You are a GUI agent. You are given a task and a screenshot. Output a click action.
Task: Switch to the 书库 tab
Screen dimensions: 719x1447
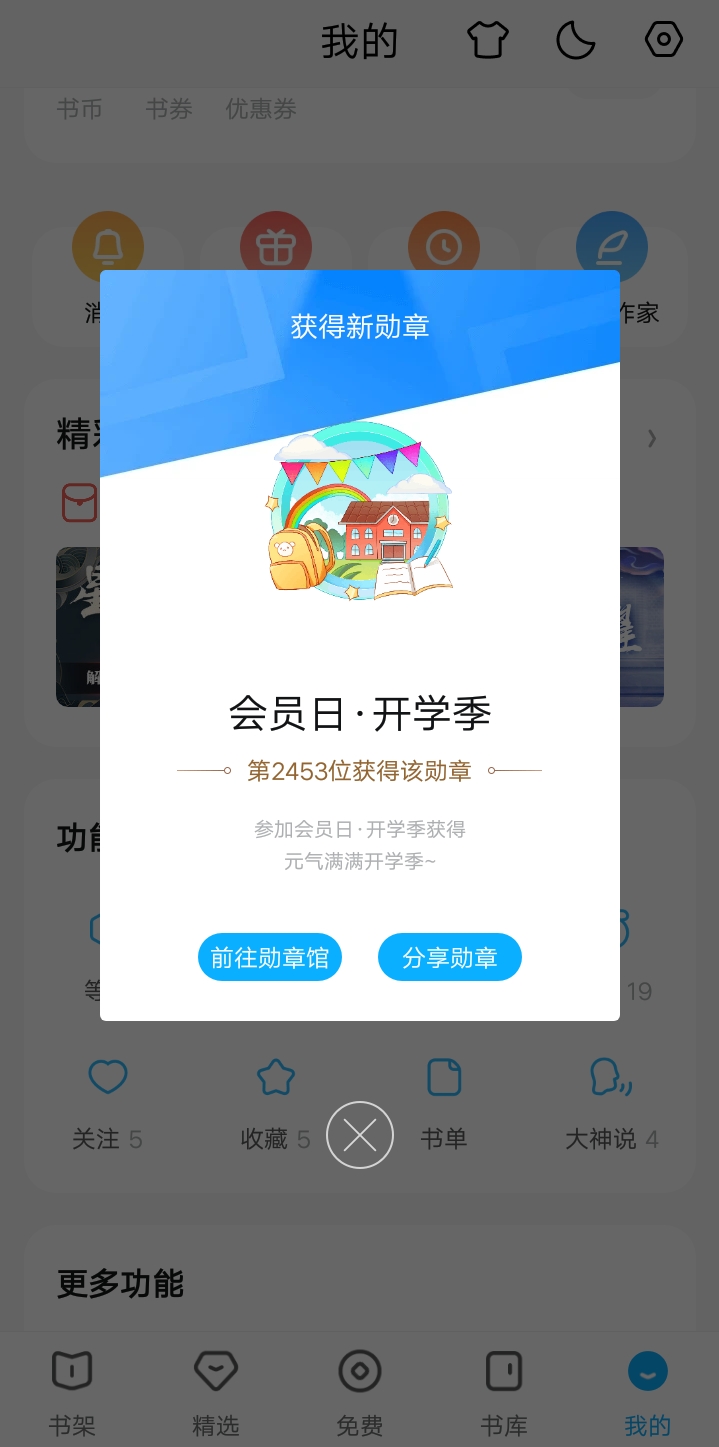504,1393
